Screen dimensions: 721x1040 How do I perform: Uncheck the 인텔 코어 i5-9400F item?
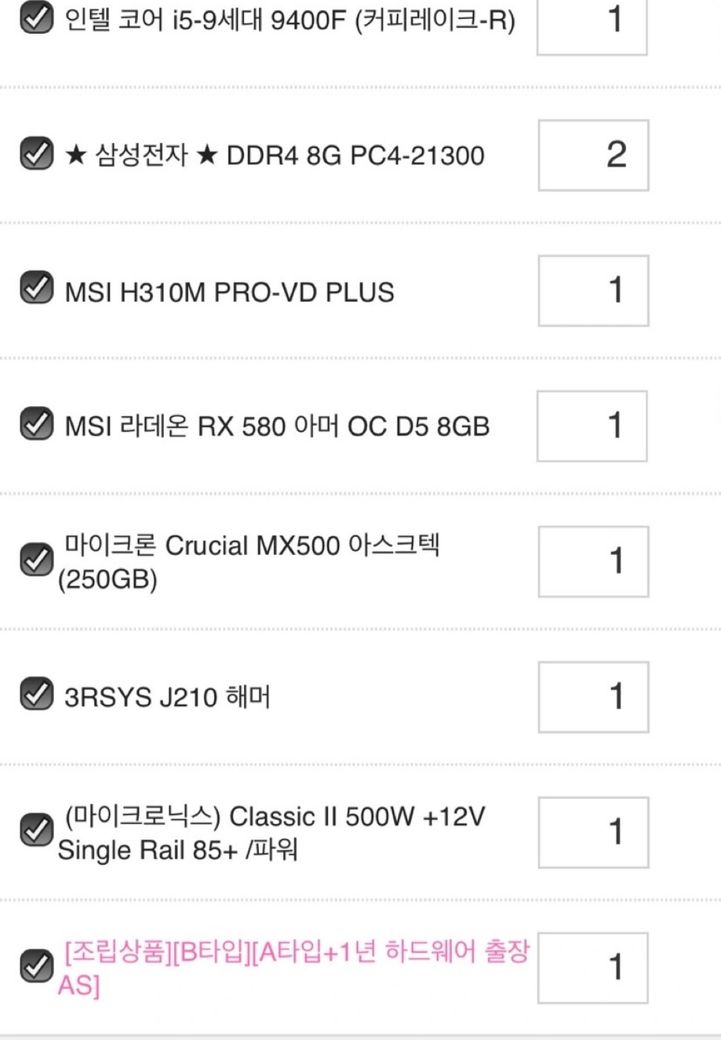coord(37,18)
